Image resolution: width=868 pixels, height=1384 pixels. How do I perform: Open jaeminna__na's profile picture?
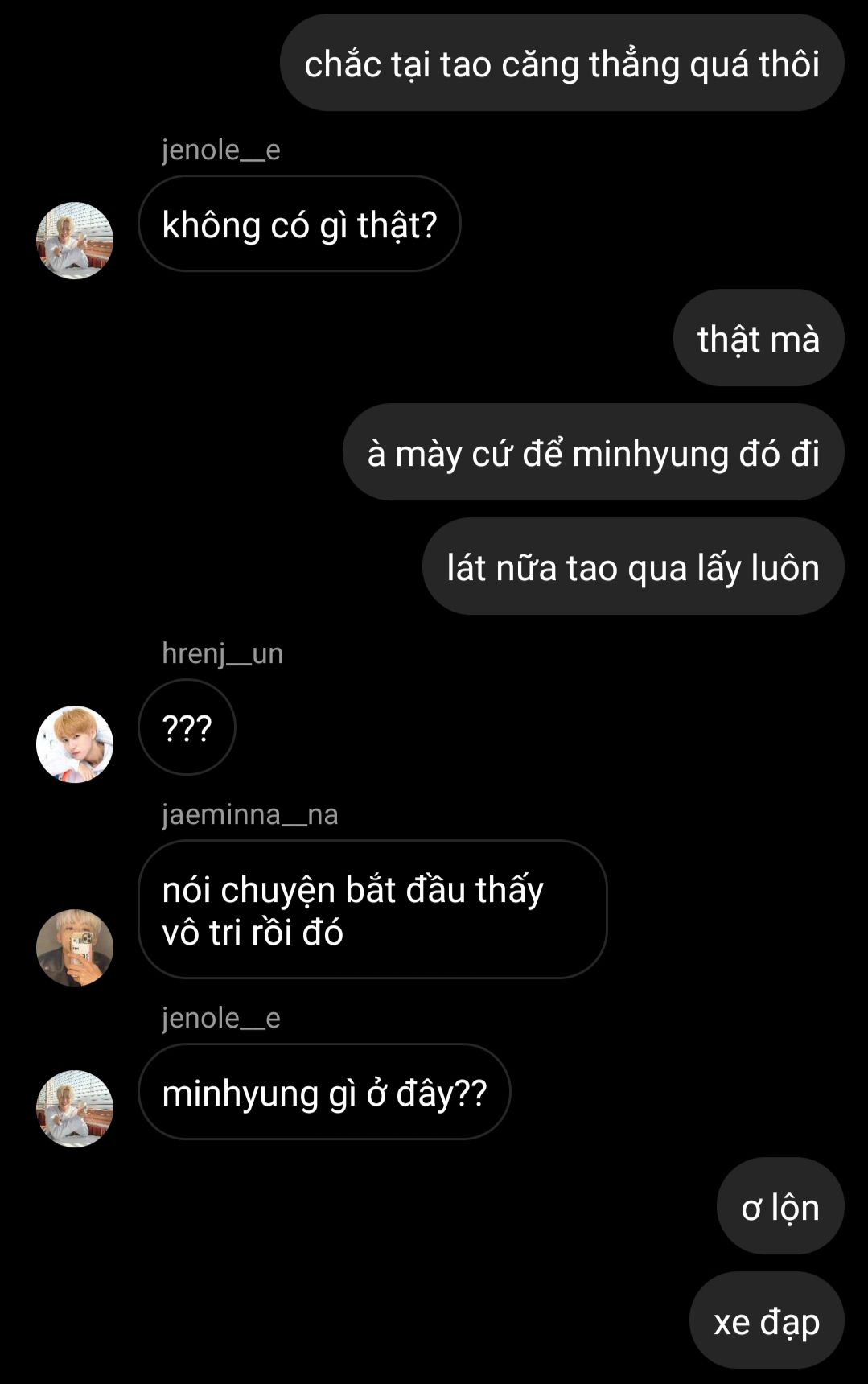pos(75,948)
